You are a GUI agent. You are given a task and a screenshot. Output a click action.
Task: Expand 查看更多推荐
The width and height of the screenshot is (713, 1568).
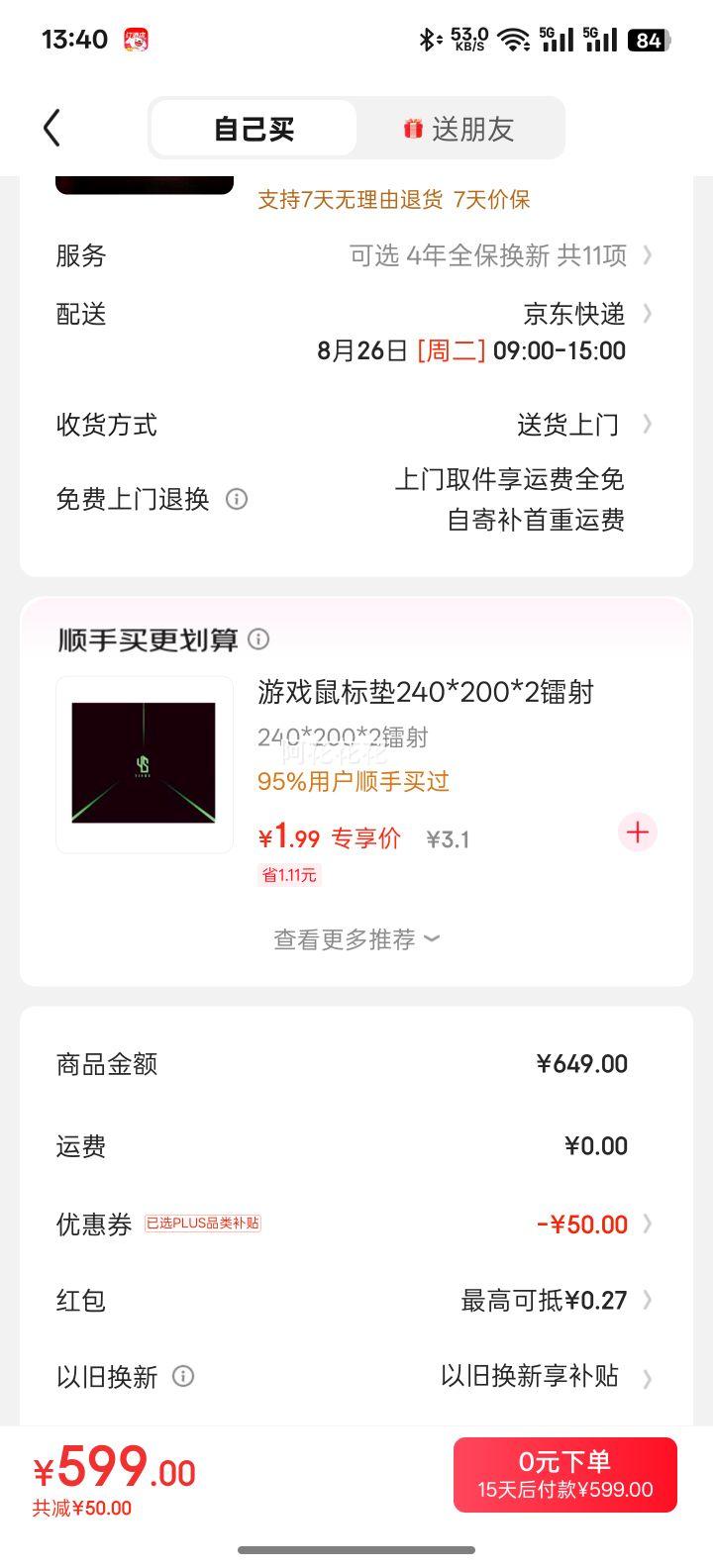click(x=356, y=939)
